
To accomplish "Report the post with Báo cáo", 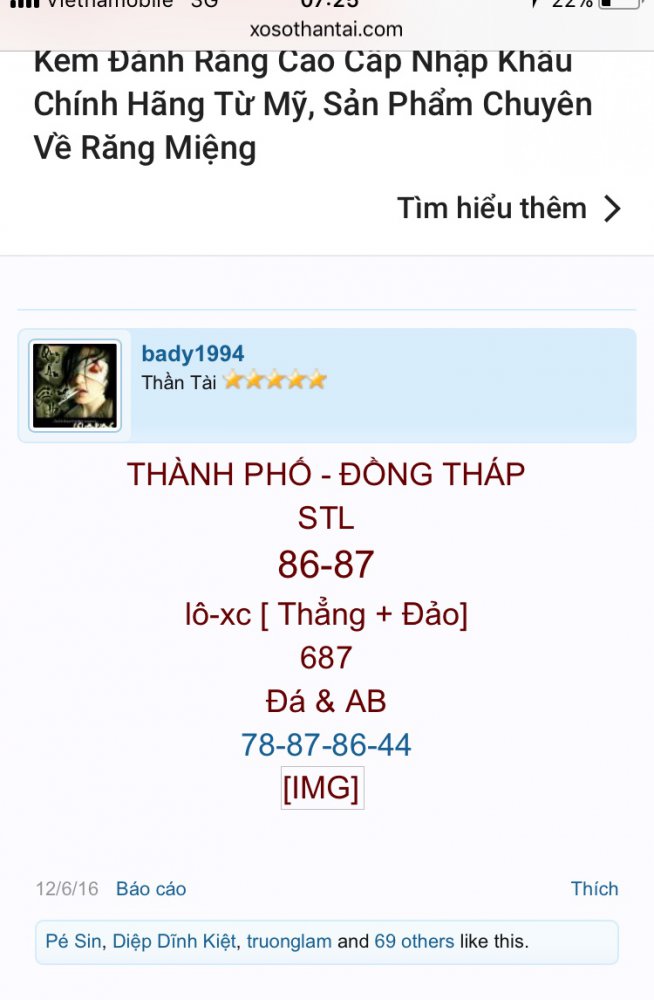I will coord(151,889).
